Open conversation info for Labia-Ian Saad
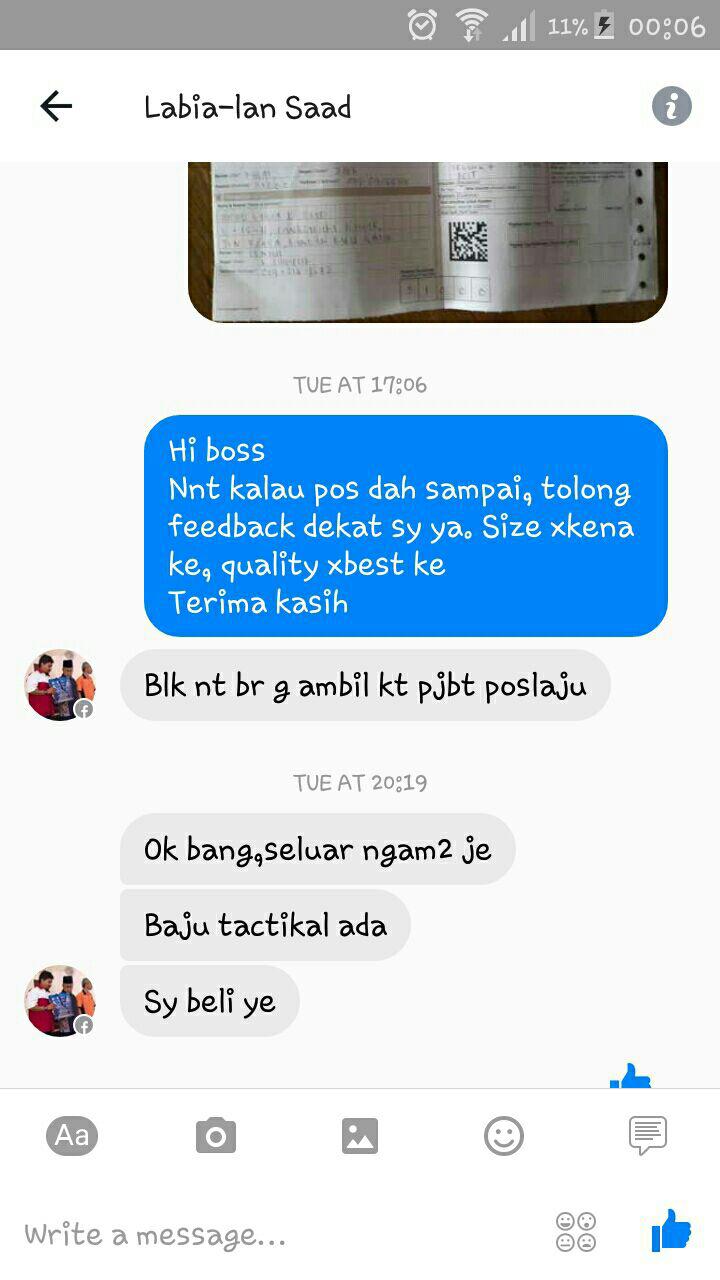The height and width of the screenshot is (1280, 720). tap(671, 106)
